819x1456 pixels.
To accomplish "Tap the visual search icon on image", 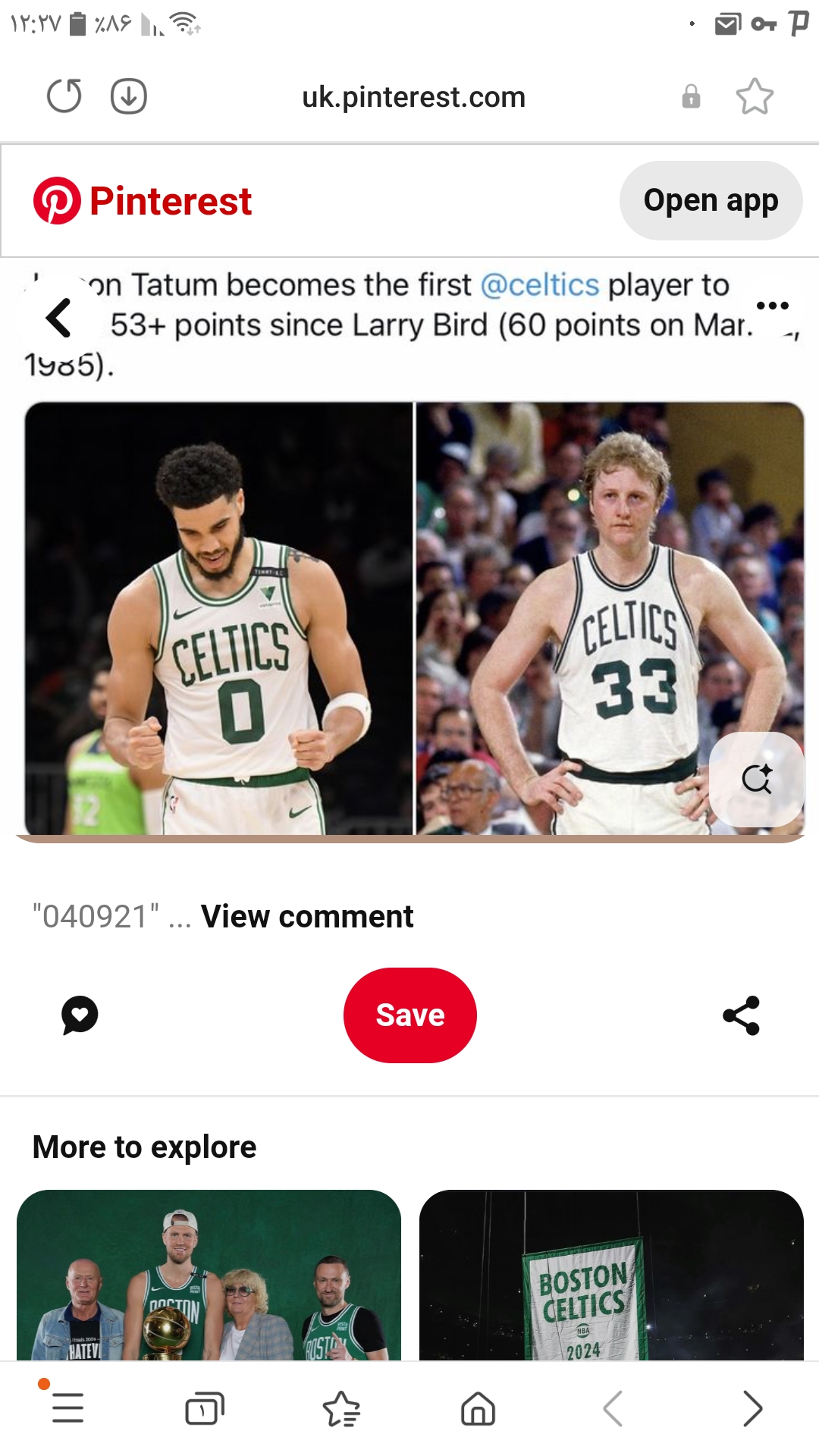I will pos(756,779).
